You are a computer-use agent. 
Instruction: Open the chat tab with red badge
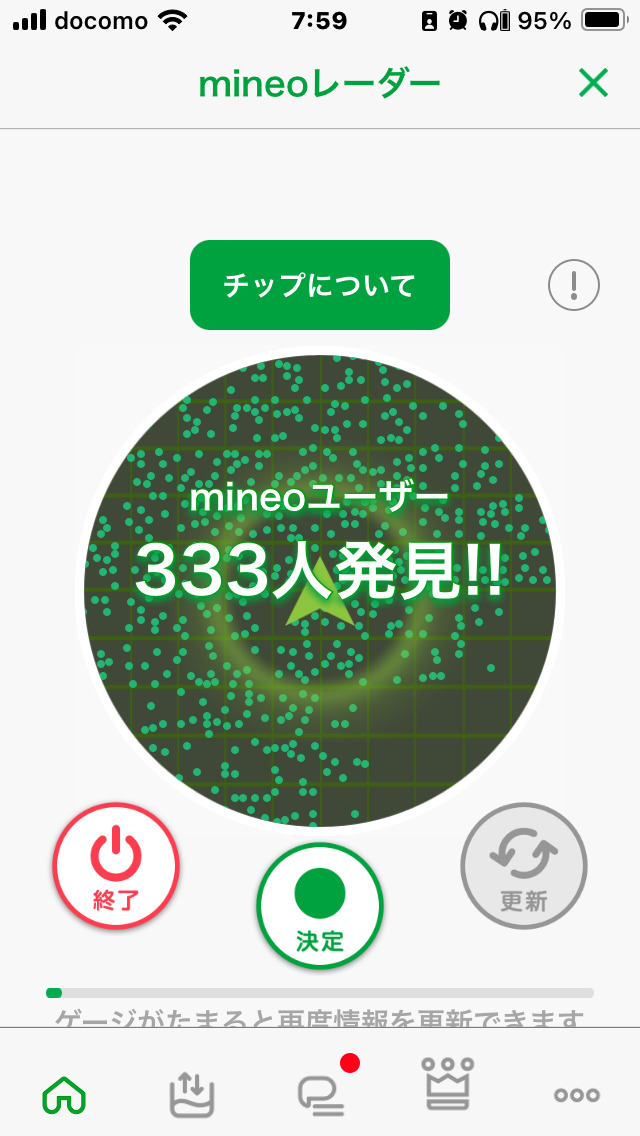[x=322, y=1094]
